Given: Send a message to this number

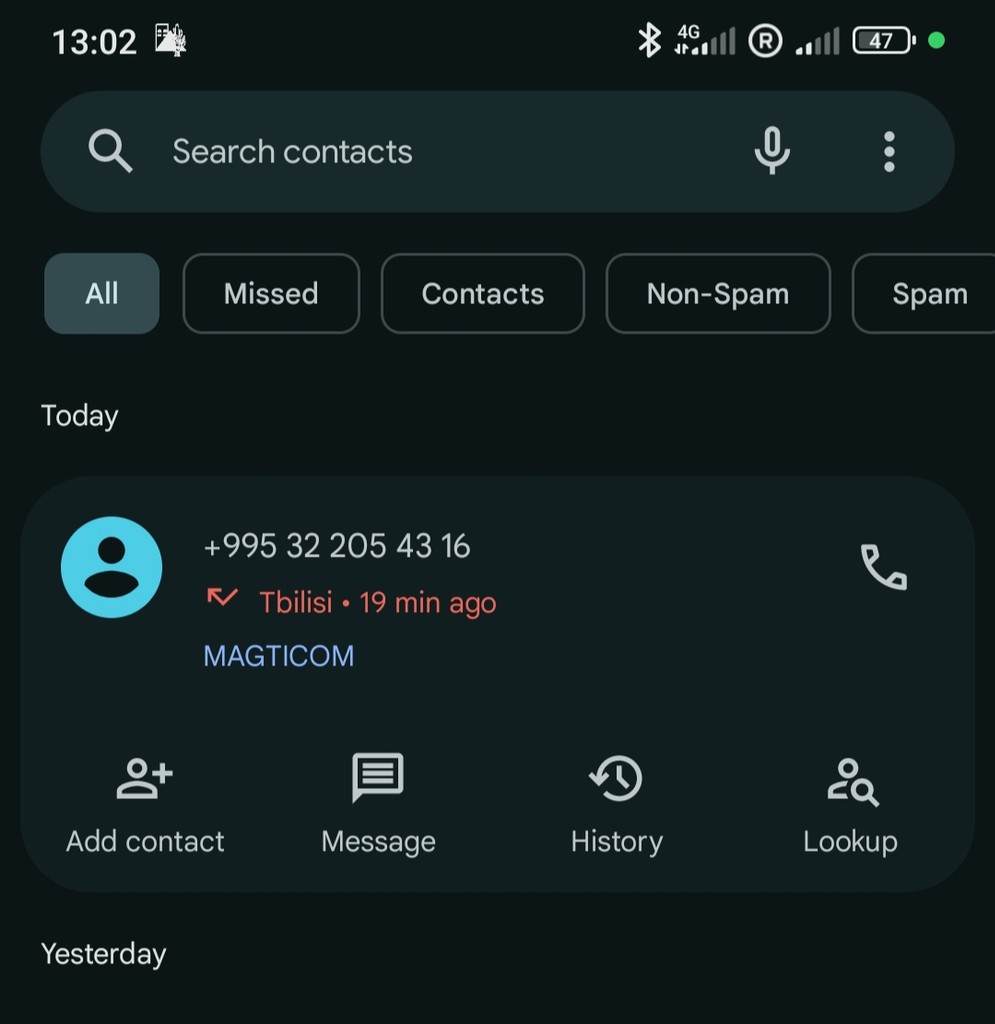Looking at the screenshot, I should tap(378, 804).
